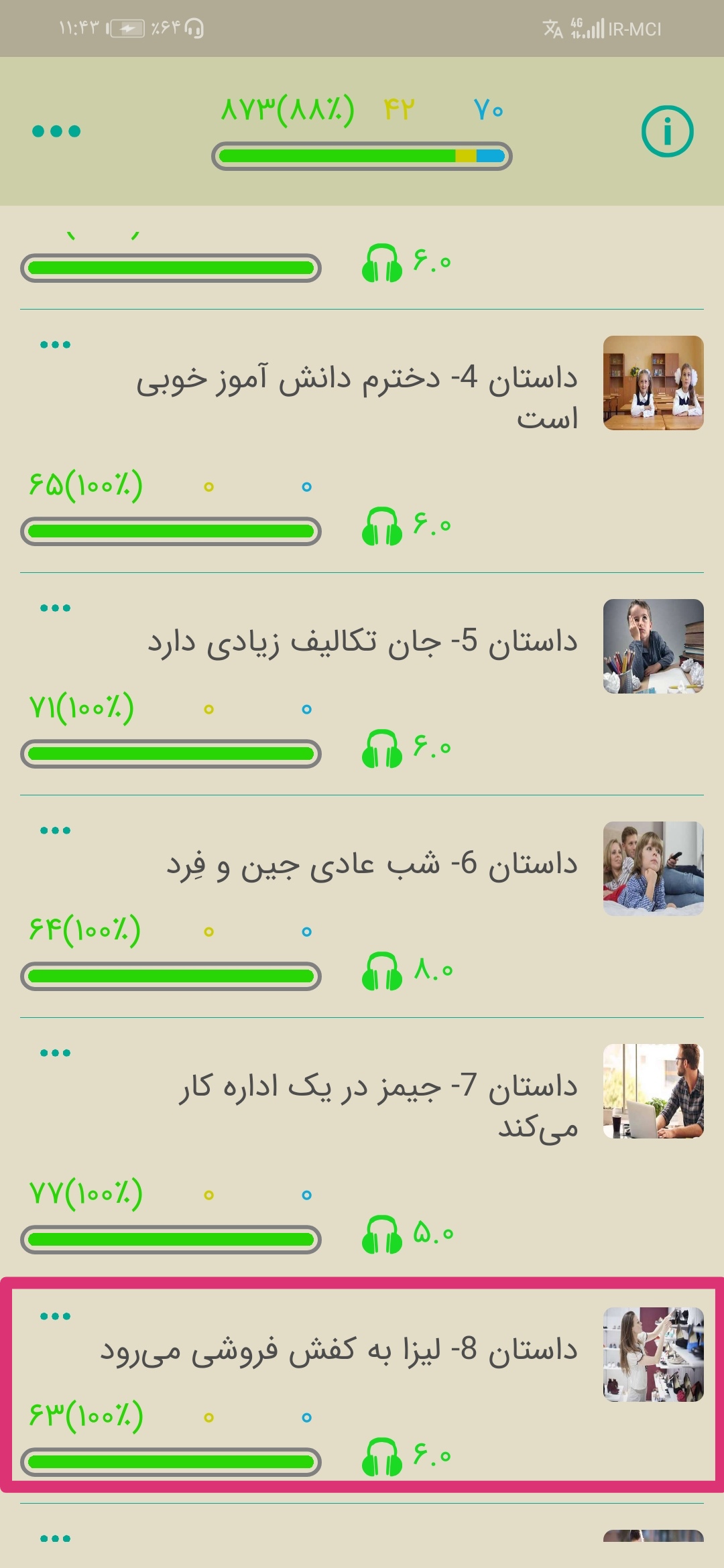This screenshot has height=1568, width=724.
Task: Tap the headphone icon for story 6
Action: pyautogui.click(x=382, y=972)
